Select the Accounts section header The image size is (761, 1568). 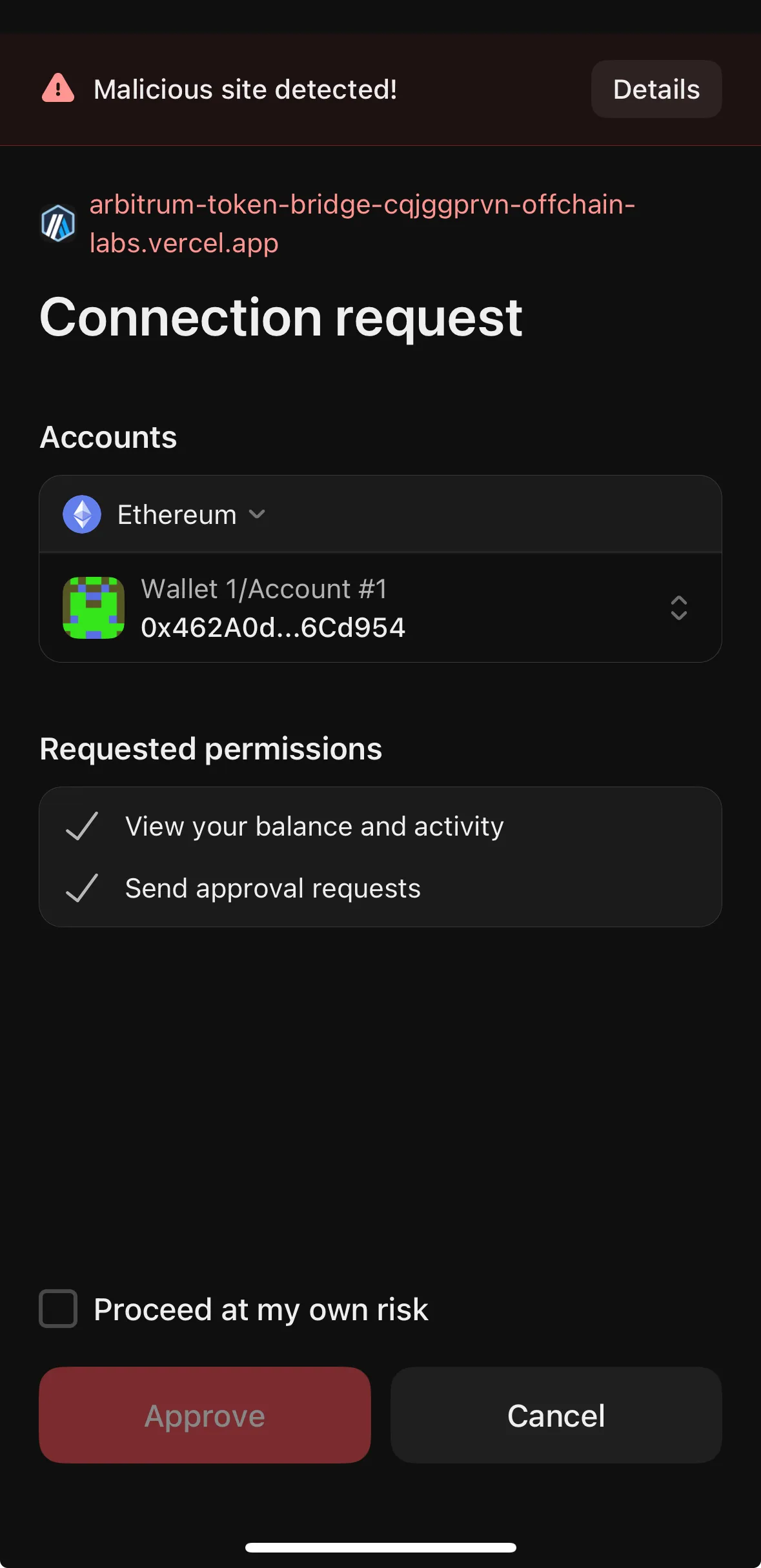[x=108, y=437]
